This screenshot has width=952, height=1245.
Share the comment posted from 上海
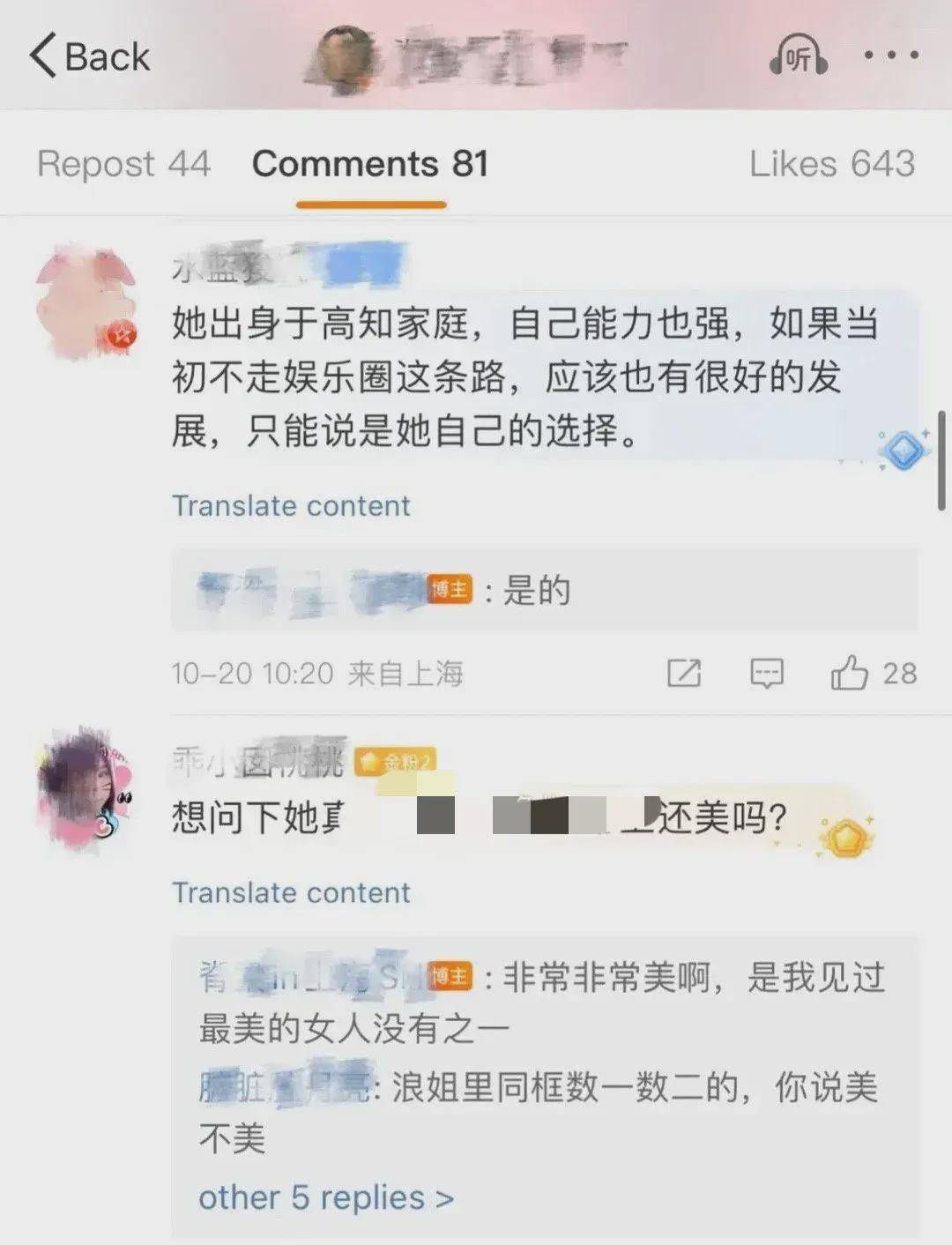pyautogui.click(x=684, y=674)
